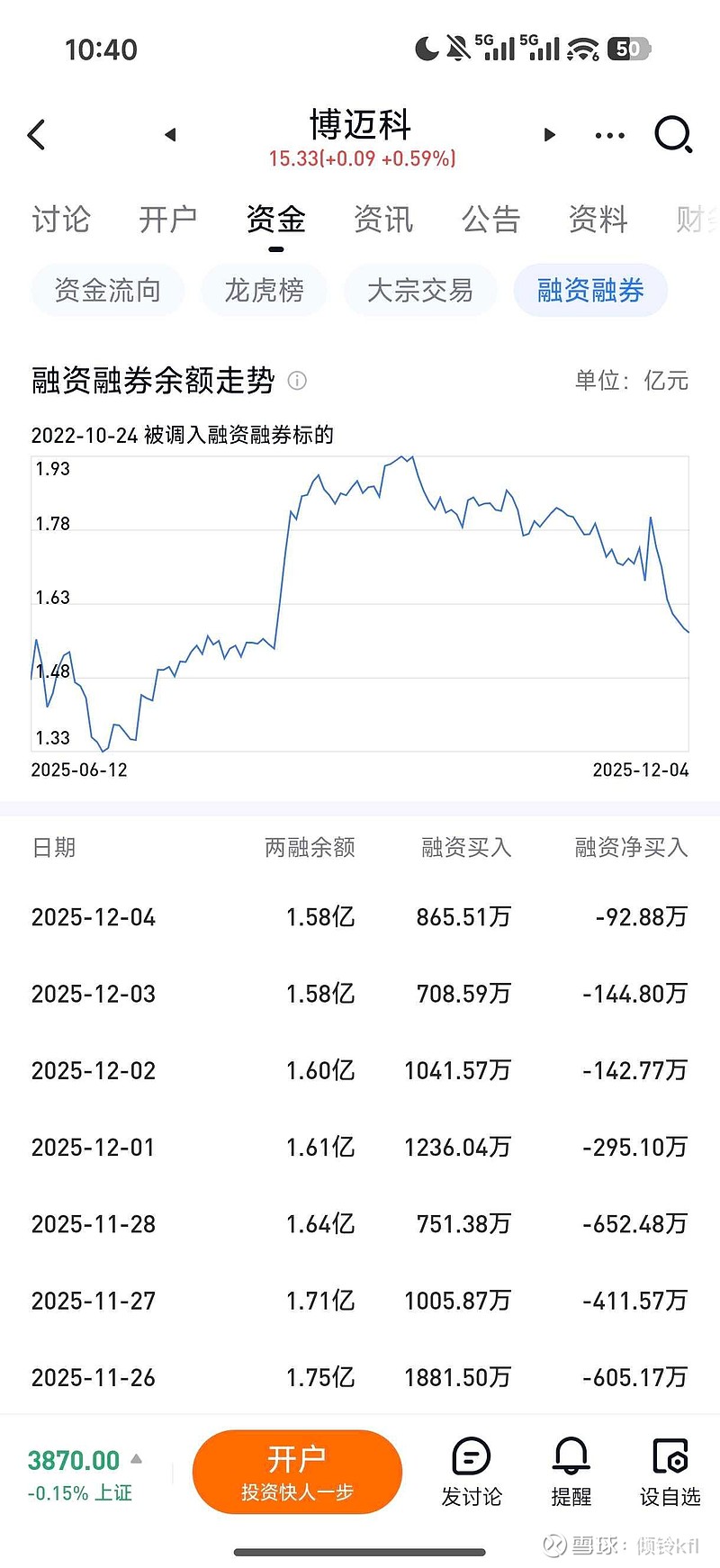720x1568 pixels.
Task: Select the 融资融券 chip
Action: (590, 291)
